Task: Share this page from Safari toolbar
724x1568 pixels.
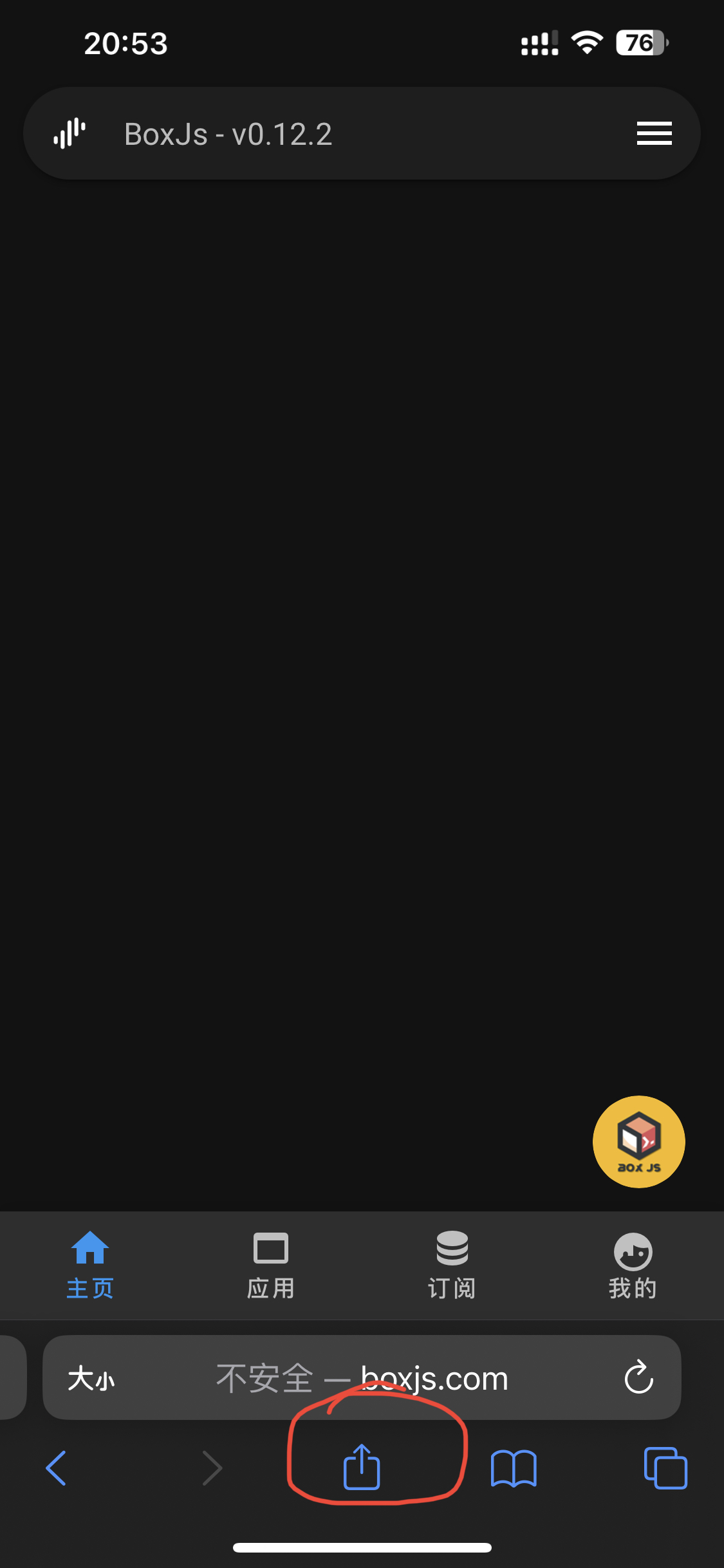Action: (x=362, y=1467)
